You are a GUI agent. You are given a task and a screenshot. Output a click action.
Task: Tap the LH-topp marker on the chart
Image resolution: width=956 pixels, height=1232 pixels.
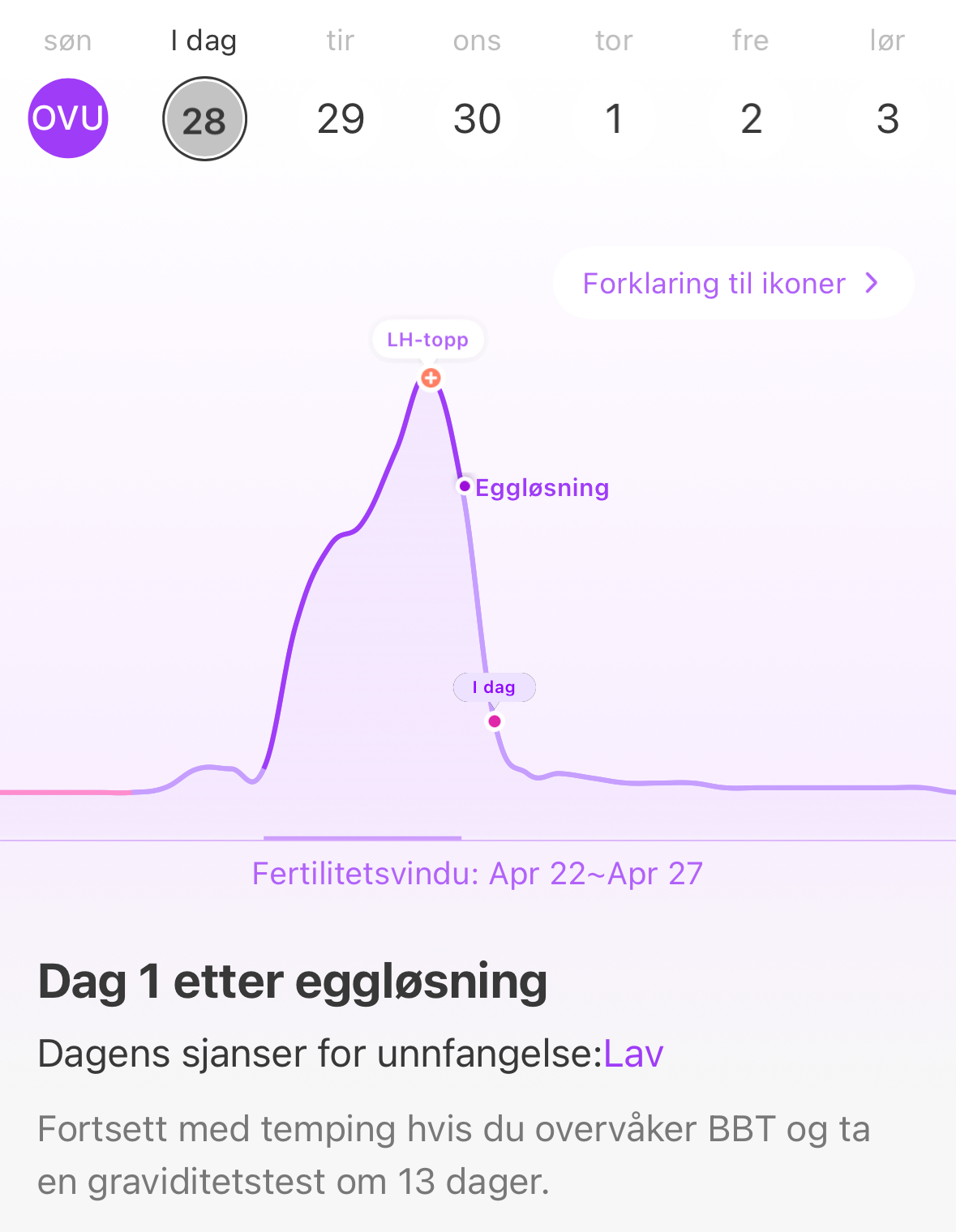click(431, 378)
